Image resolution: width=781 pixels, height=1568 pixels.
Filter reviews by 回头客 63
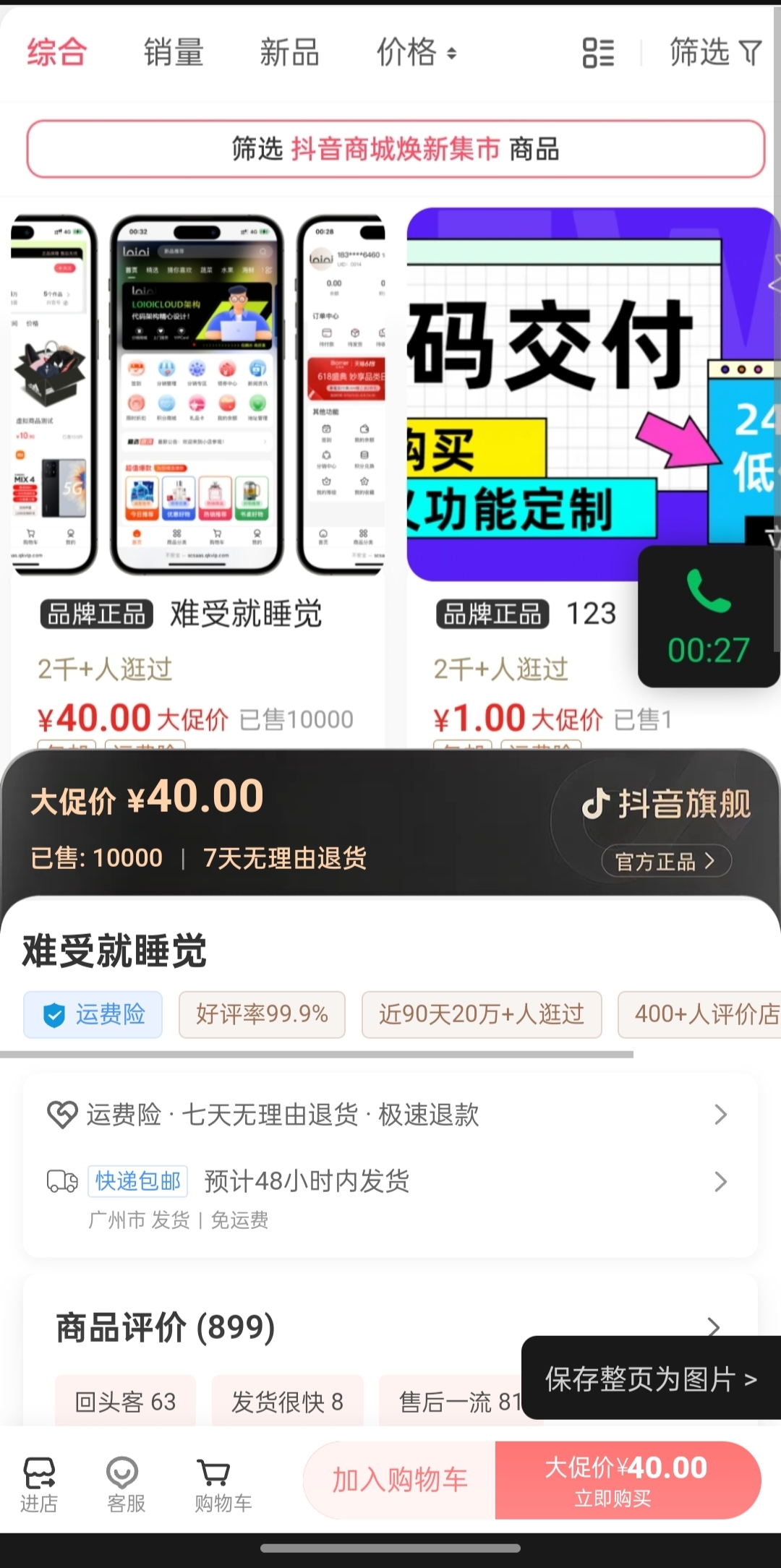[x=125, y=1402]
